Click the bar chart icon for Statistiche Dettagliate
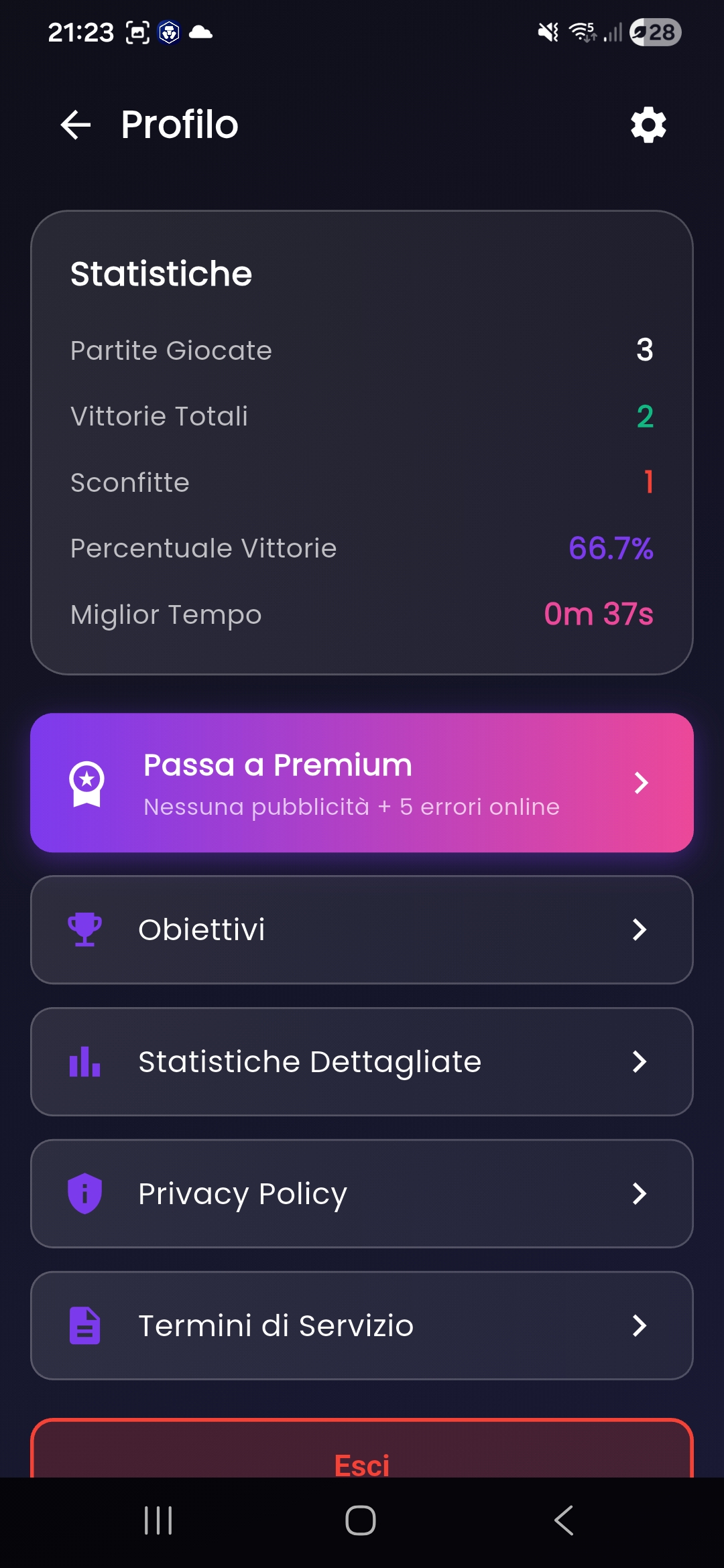The width and height of the screenshot is (724, 1568). coord(83,1061)
